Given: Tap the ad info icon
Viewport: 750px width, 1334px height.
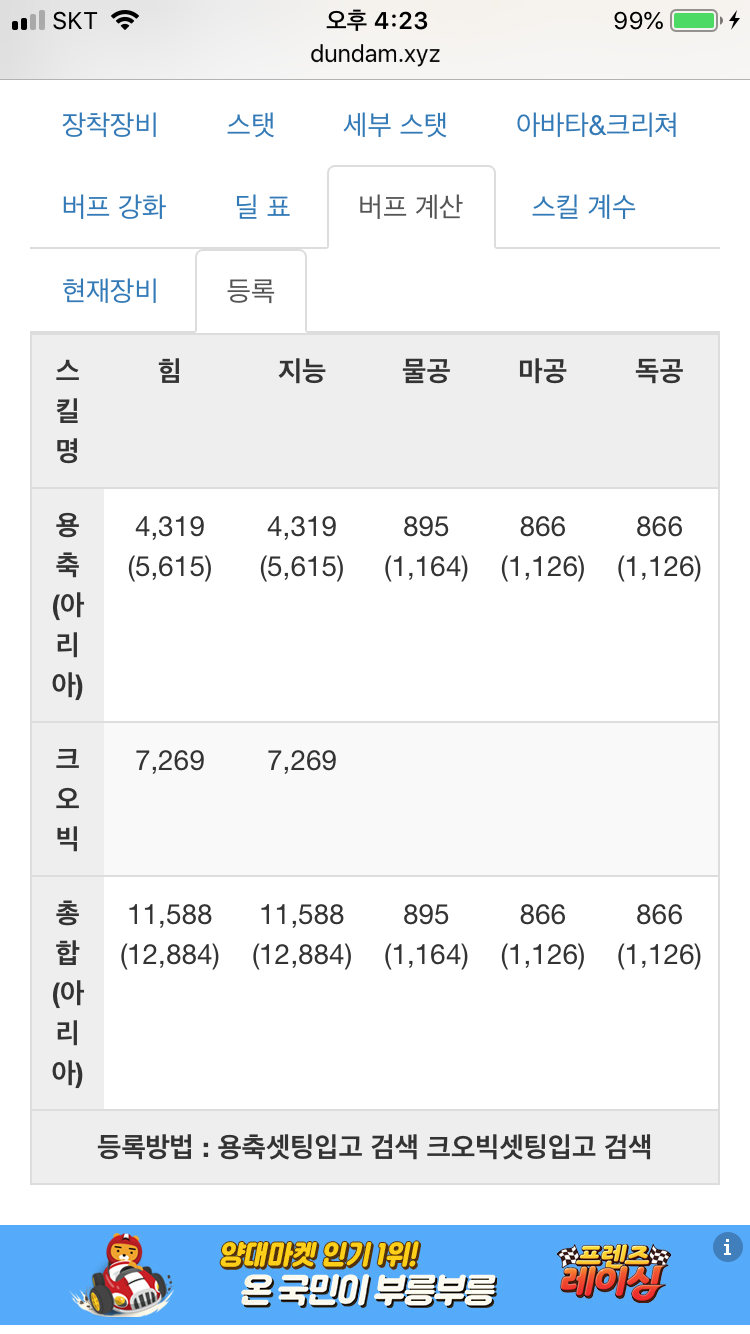Looking at the screenshot, I should [x=727, y=1246].
